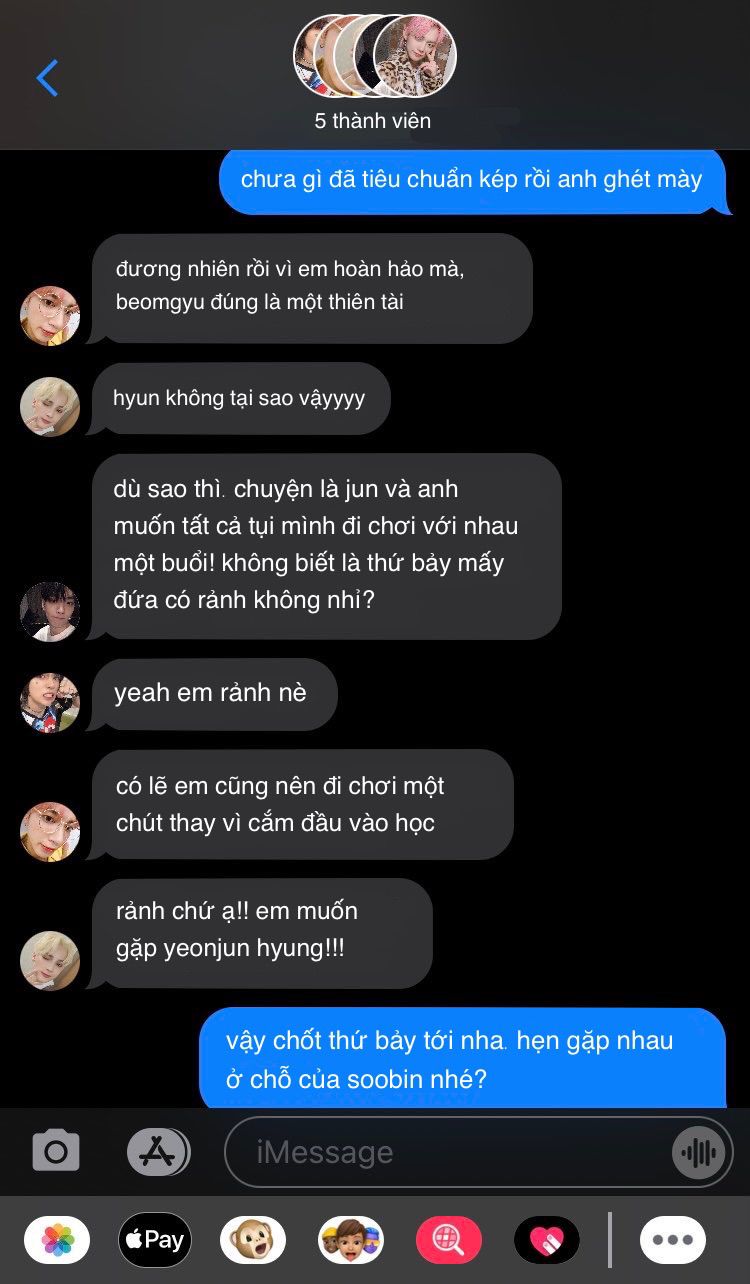Screen dimensions: 750x1284
Task: Open the camera to take a photo
Action: [x=56, y=1151]
